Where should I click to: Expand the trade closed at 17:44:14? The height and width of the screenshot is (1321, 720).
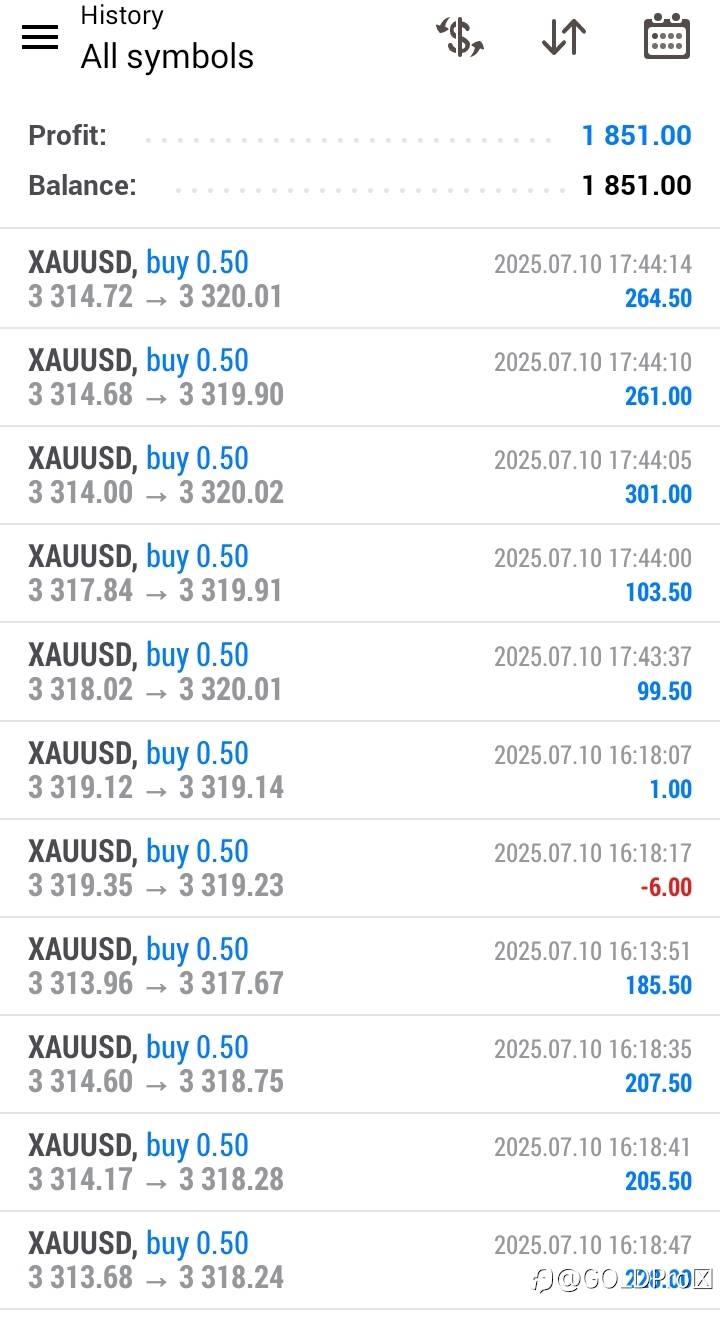tap(360, 279)
